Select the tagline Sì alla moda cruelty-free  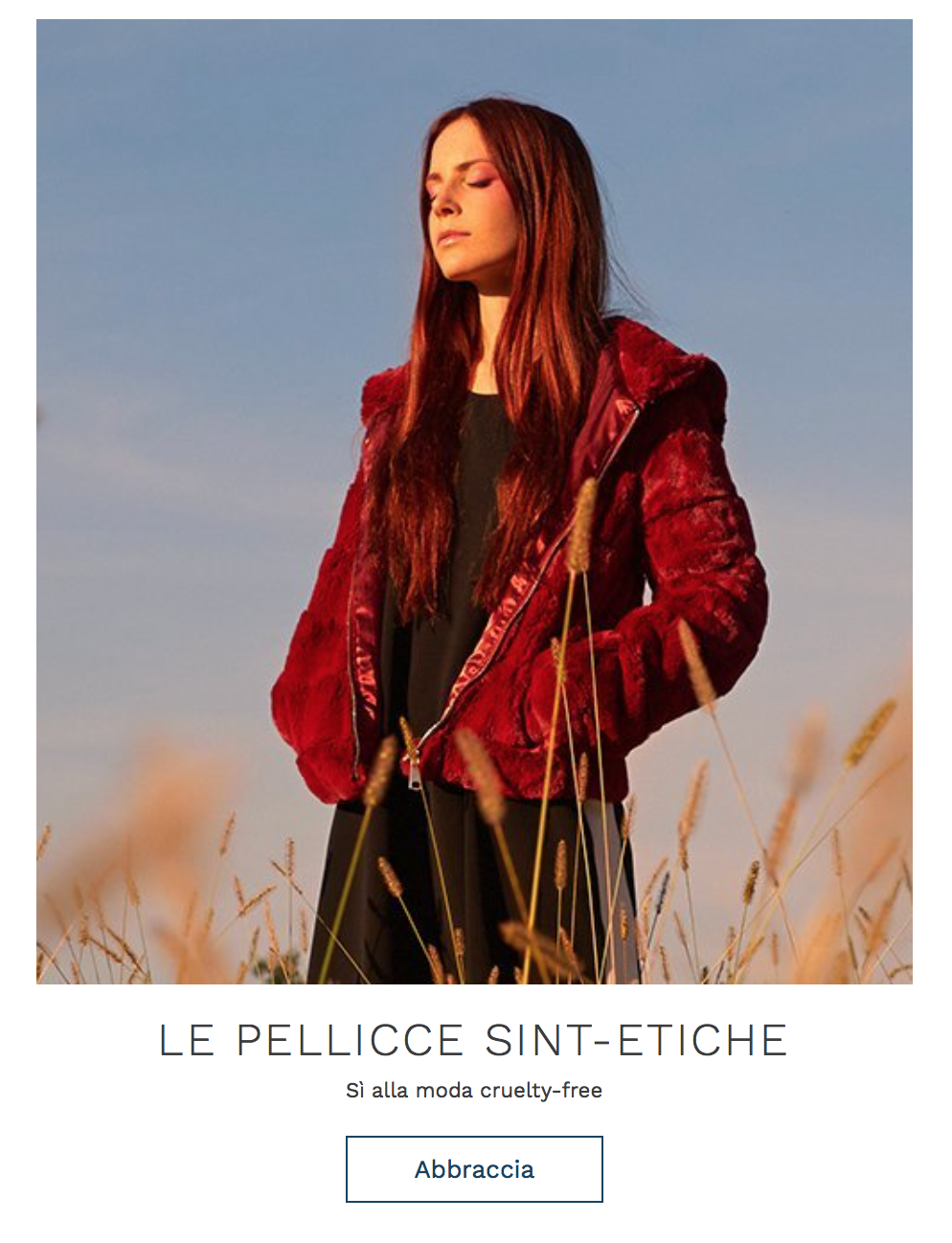coord(475,1088)
